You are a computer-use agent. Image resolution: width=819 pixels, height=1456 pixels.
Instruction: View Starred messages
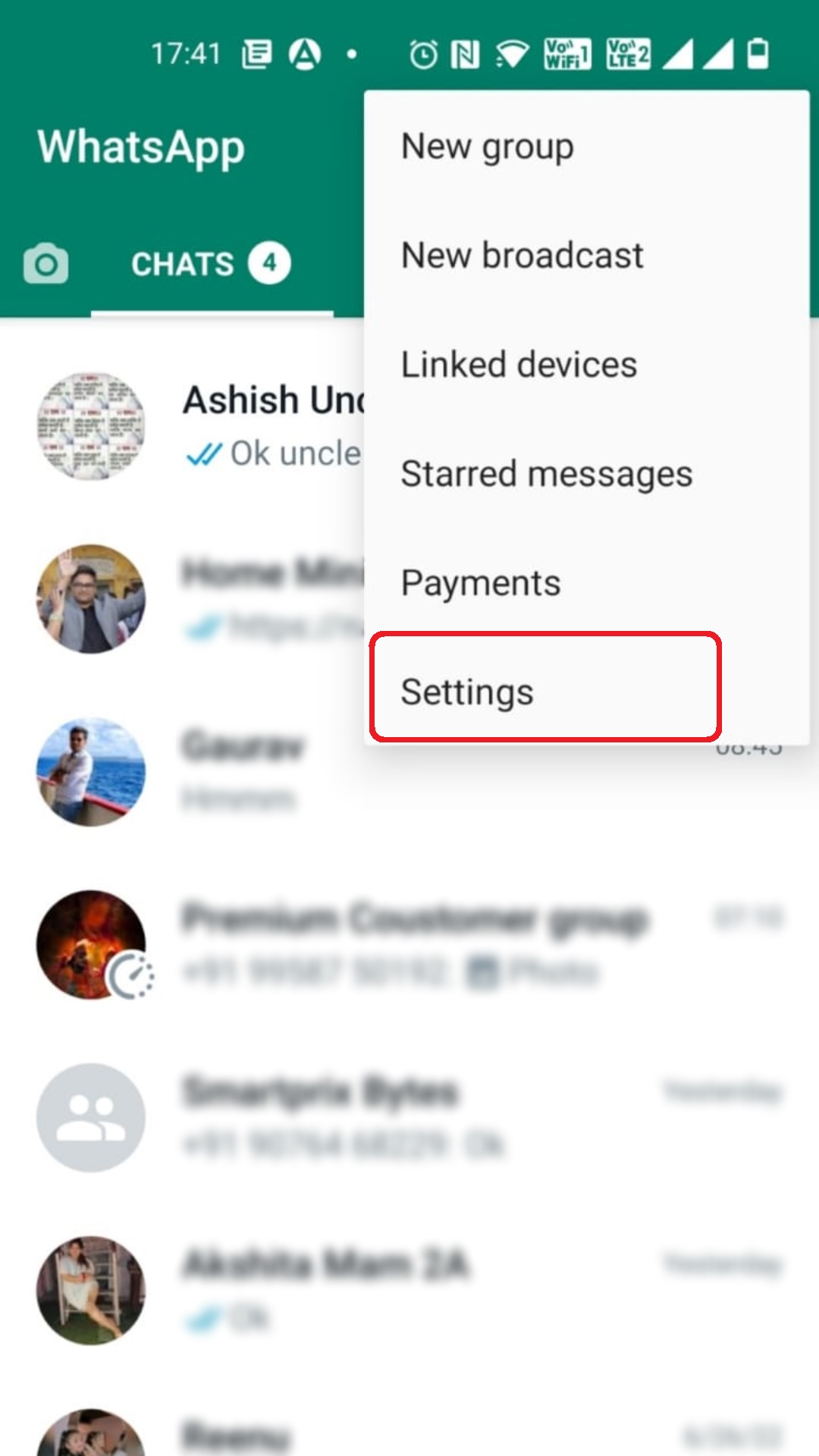(546, 474)
